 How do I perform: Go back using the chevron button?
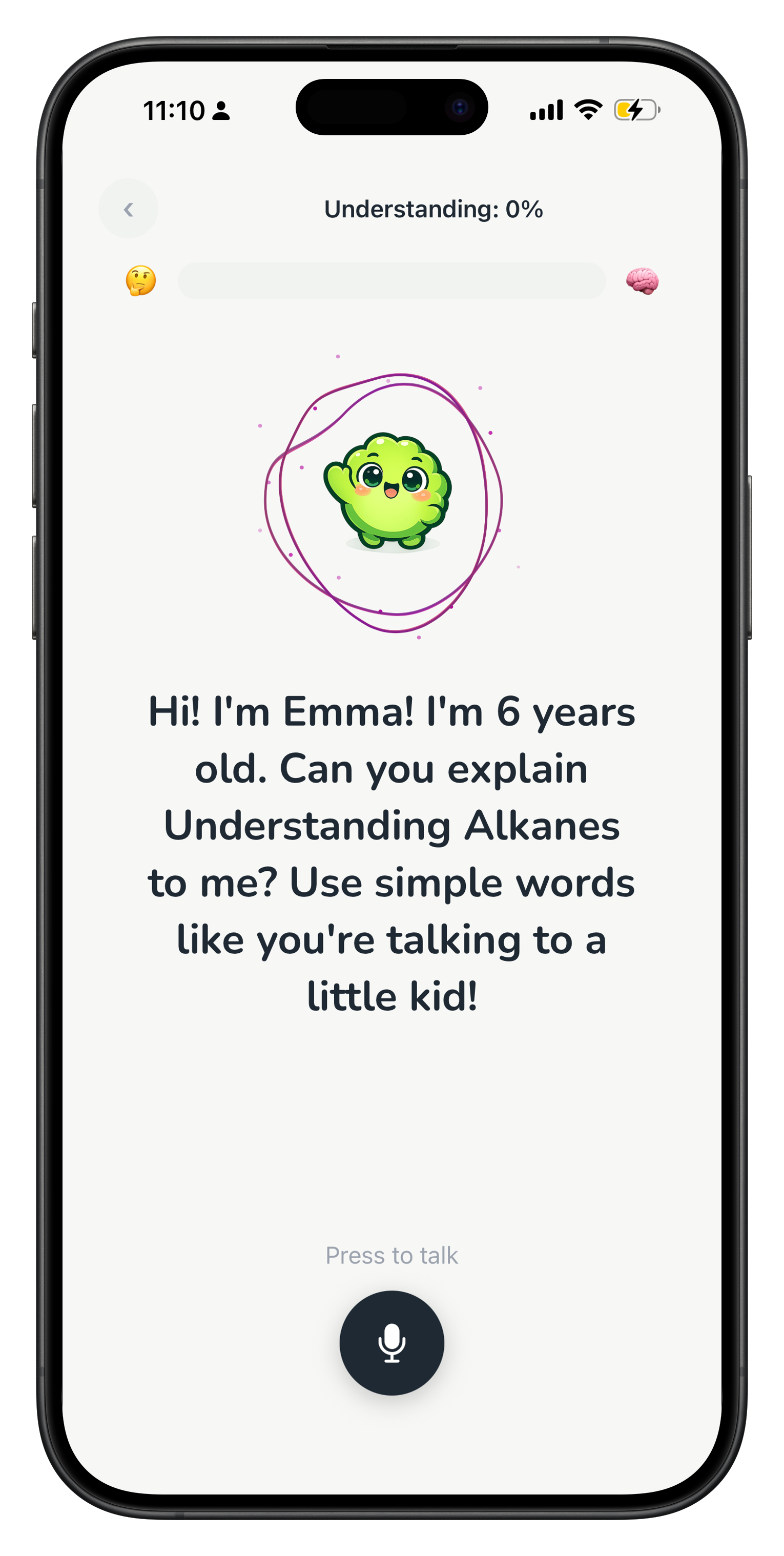click(x=128, y=209)
